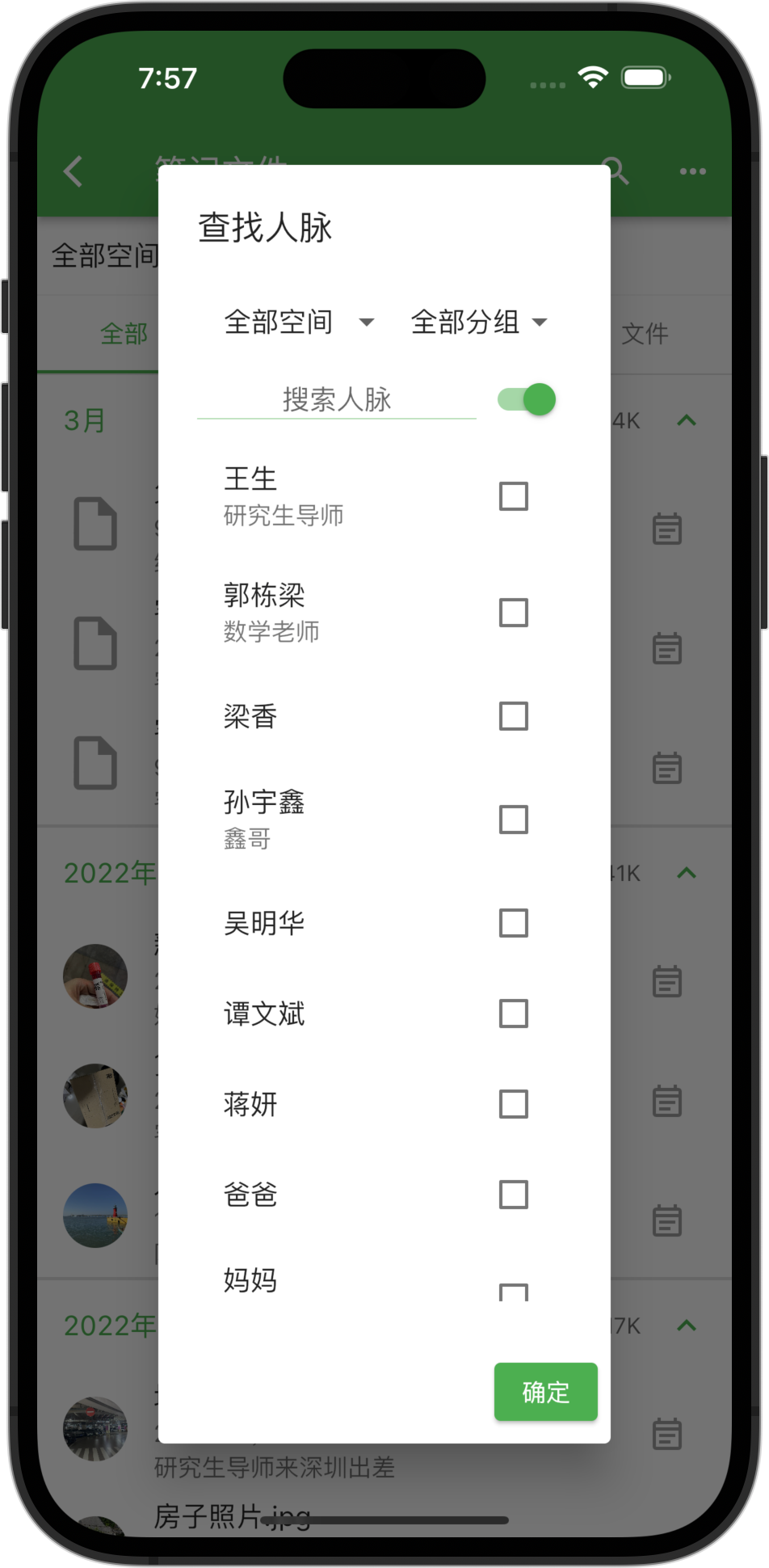Open the 全部空间 dropdown

[x=299, y=322]
